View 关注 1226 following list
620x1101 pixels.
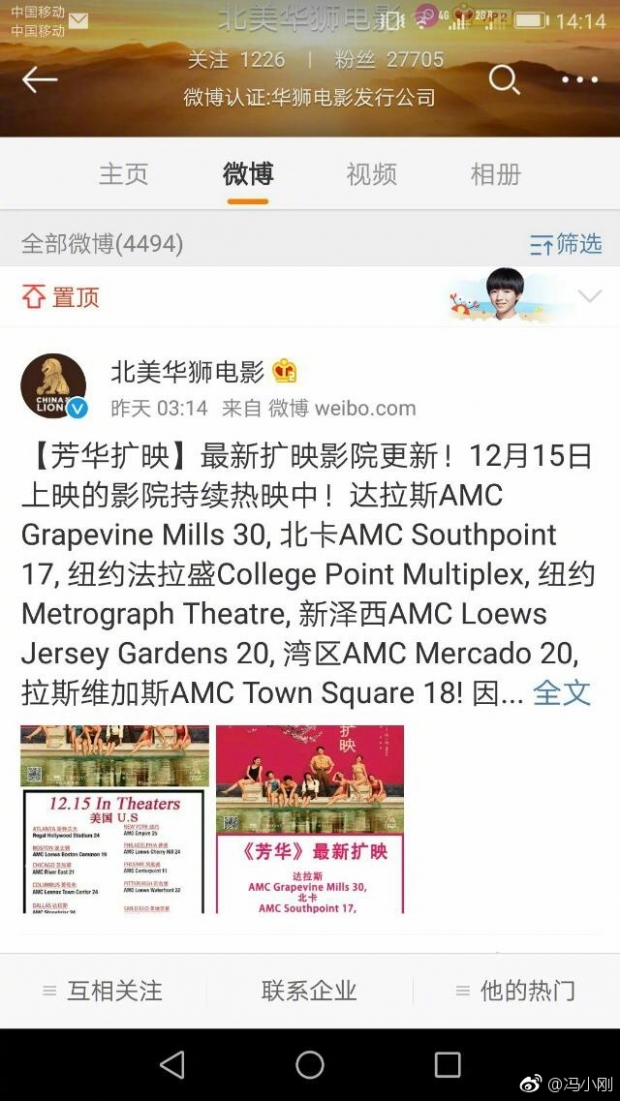coord(236,60)
